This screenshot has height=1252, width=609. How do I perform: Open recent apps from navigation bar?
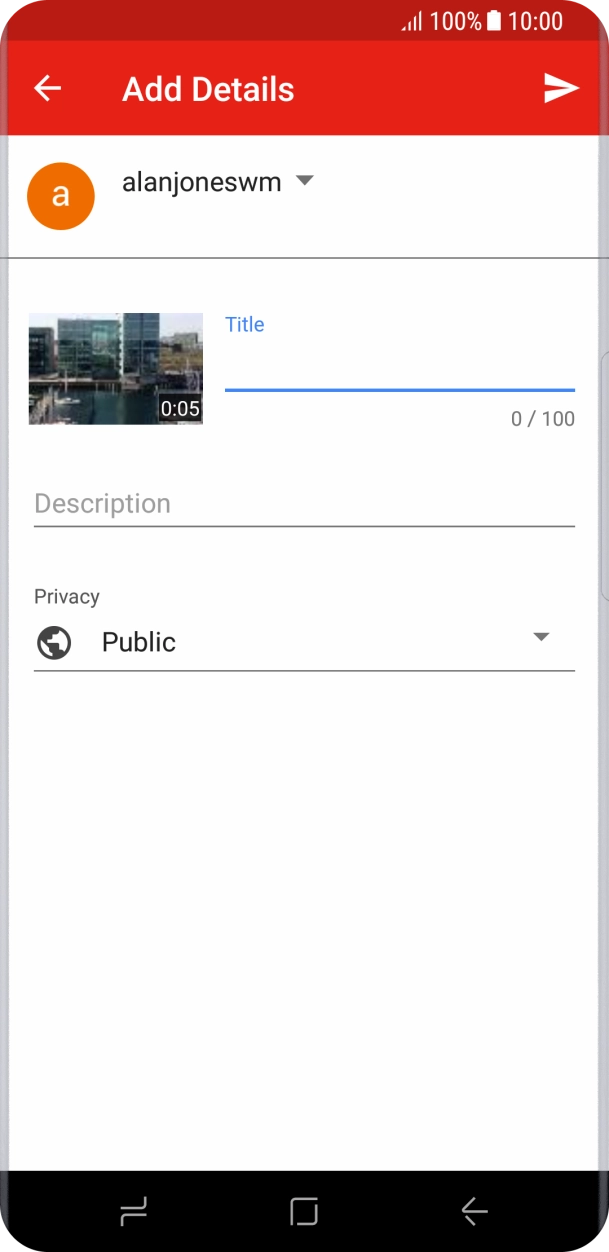(133, 1212)
